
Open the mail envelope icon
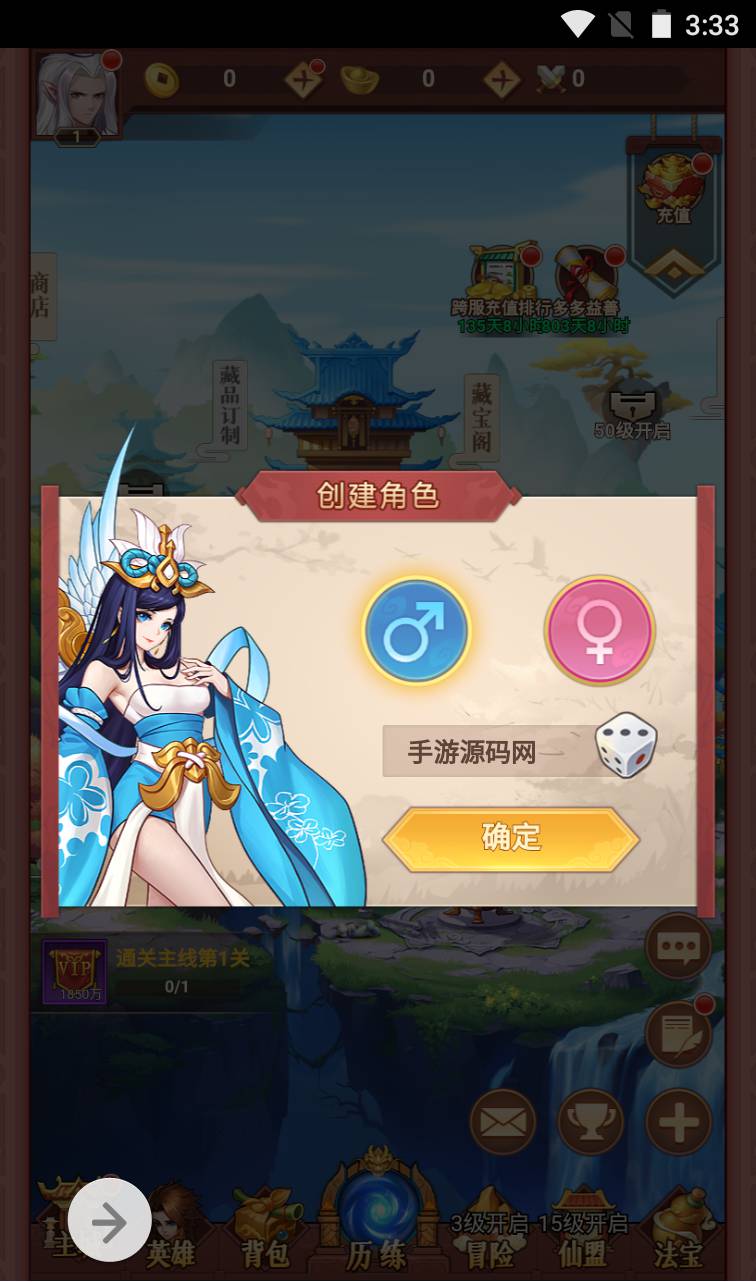(503, 1122)
